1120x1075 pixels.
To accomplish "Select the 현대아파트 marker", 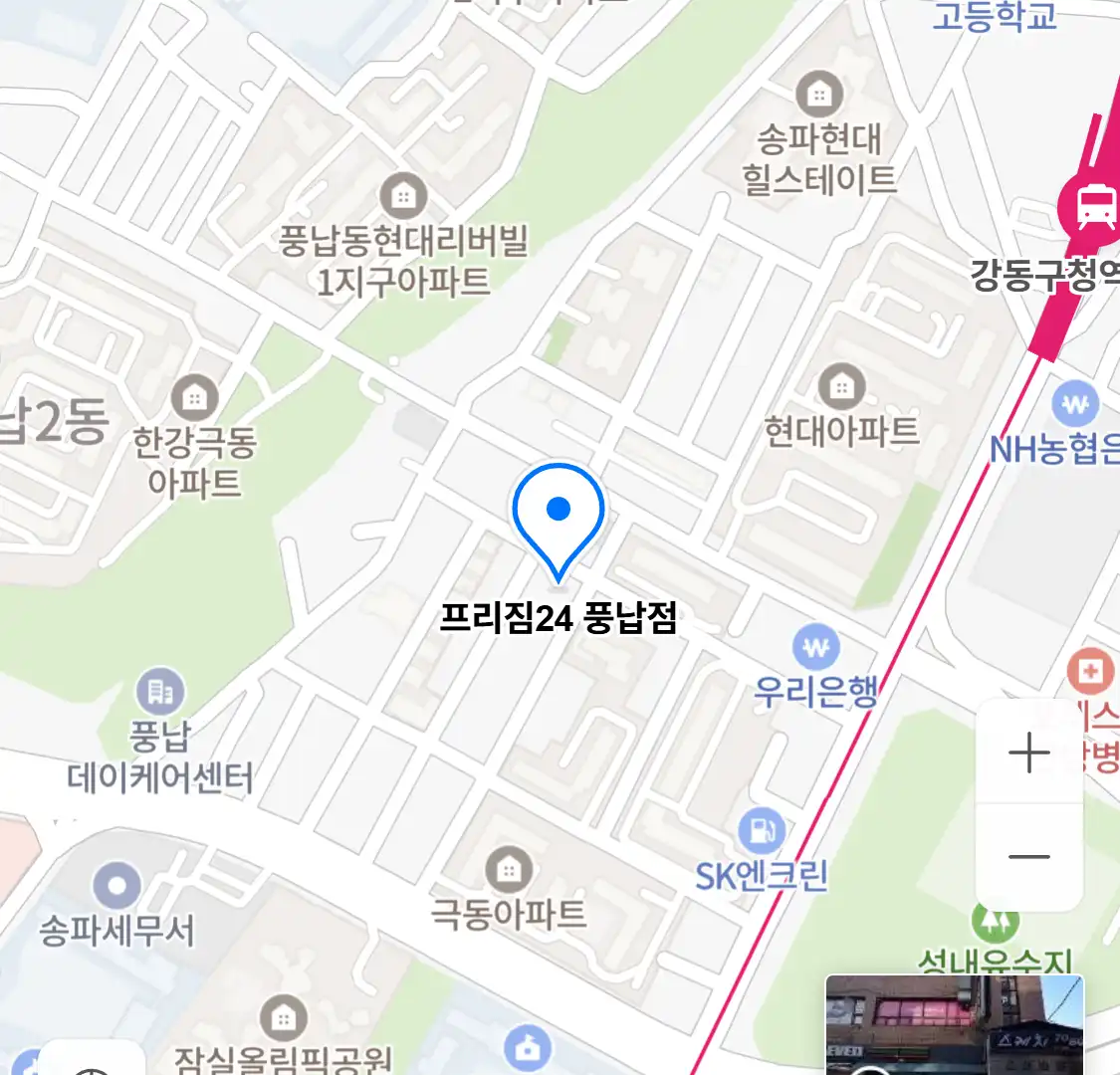I will [842, 388].
